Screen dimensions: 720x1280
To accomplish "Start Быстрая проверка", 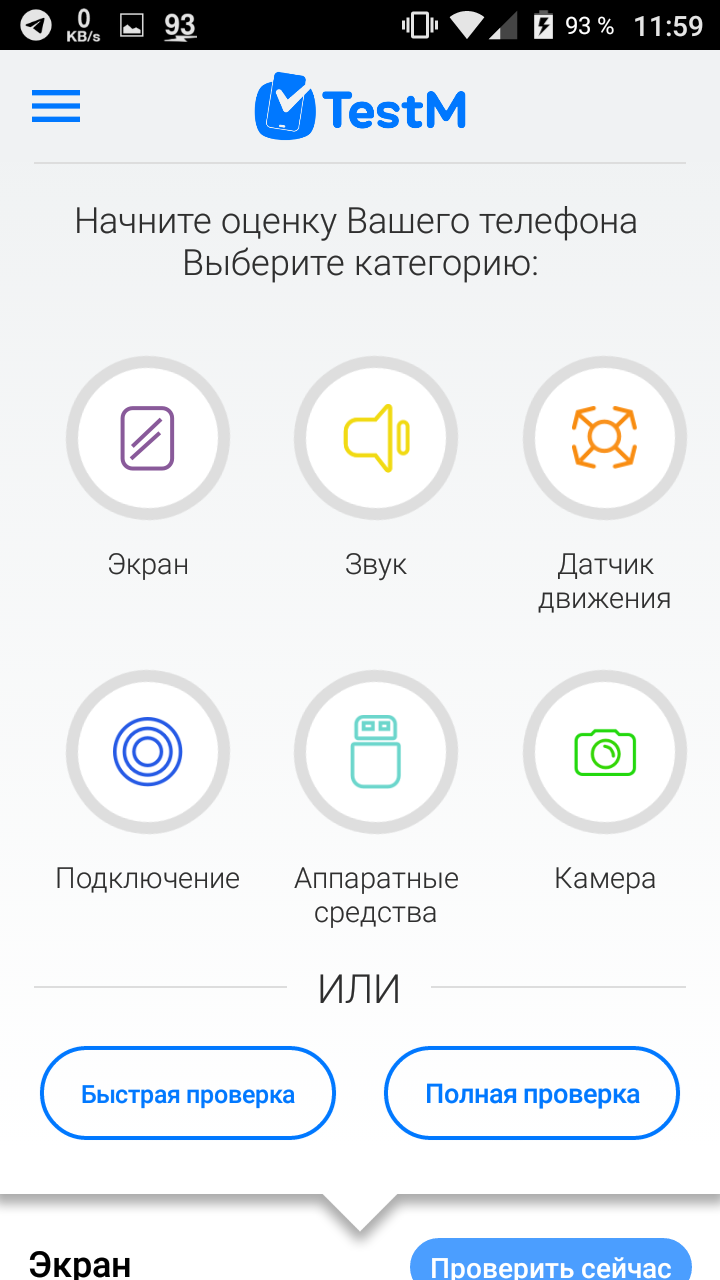I will [x=188, y=1093].
